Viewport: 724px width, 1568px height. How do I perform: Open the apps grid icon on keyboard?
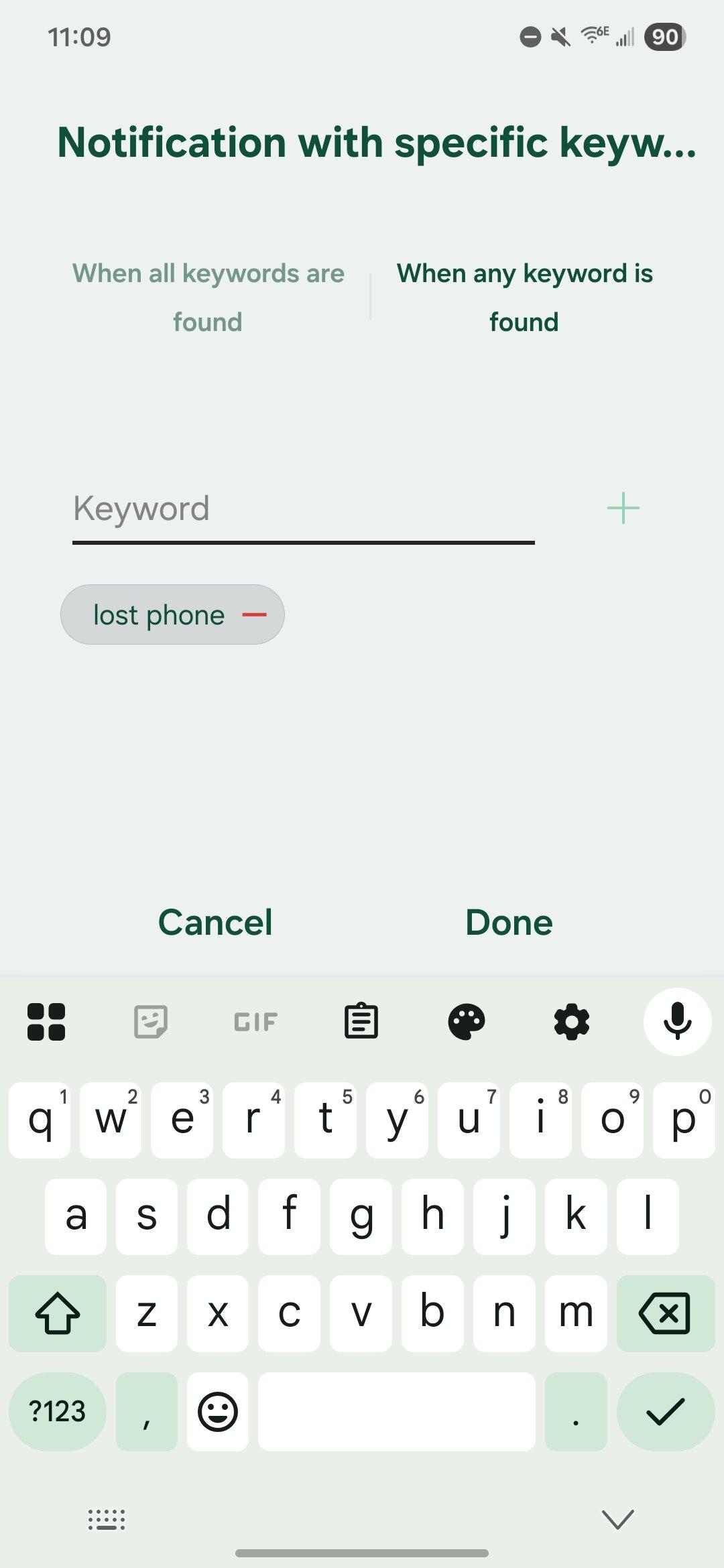point(47,1021)
